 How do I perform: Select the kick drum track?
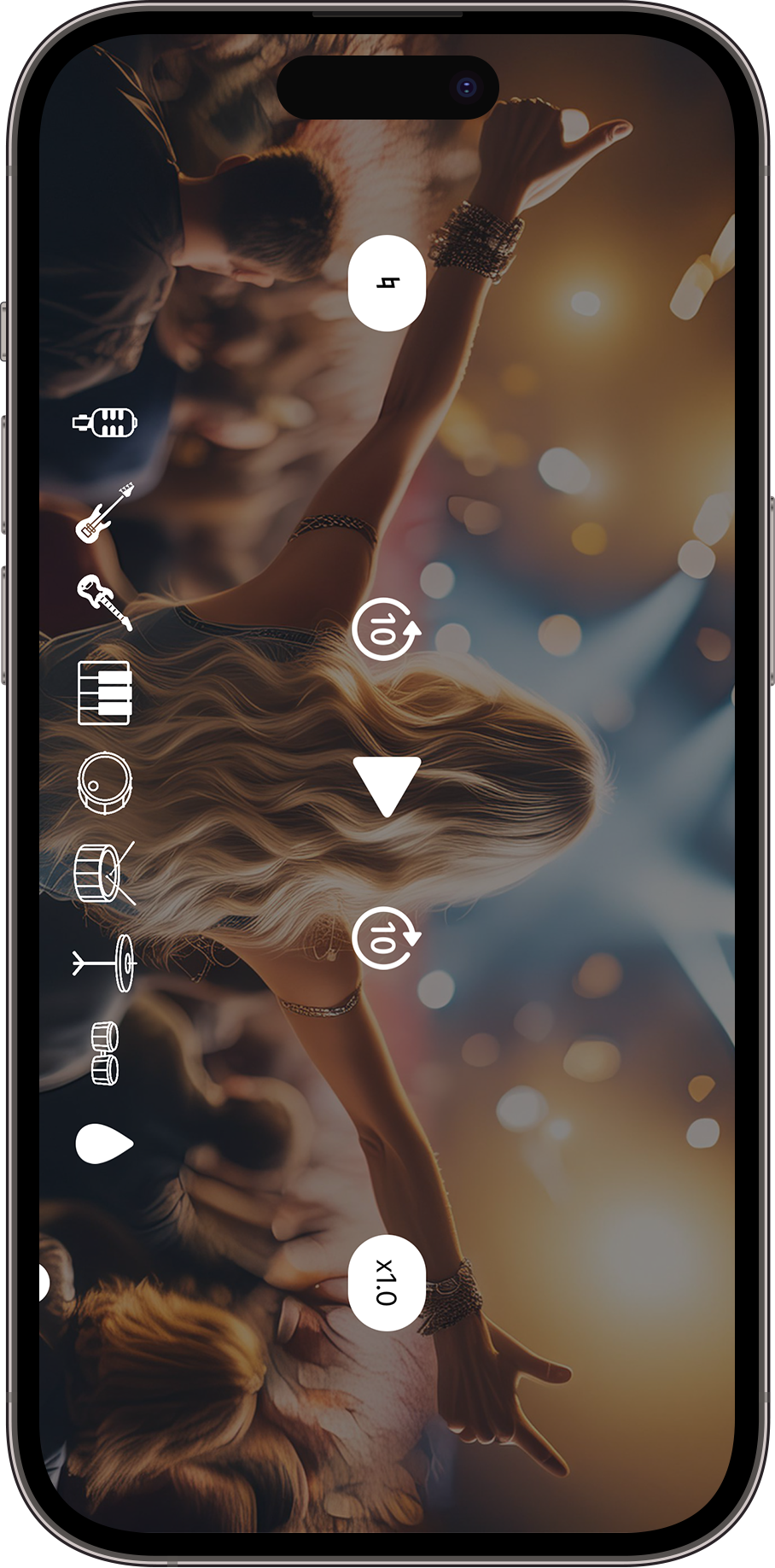point(104,782)
